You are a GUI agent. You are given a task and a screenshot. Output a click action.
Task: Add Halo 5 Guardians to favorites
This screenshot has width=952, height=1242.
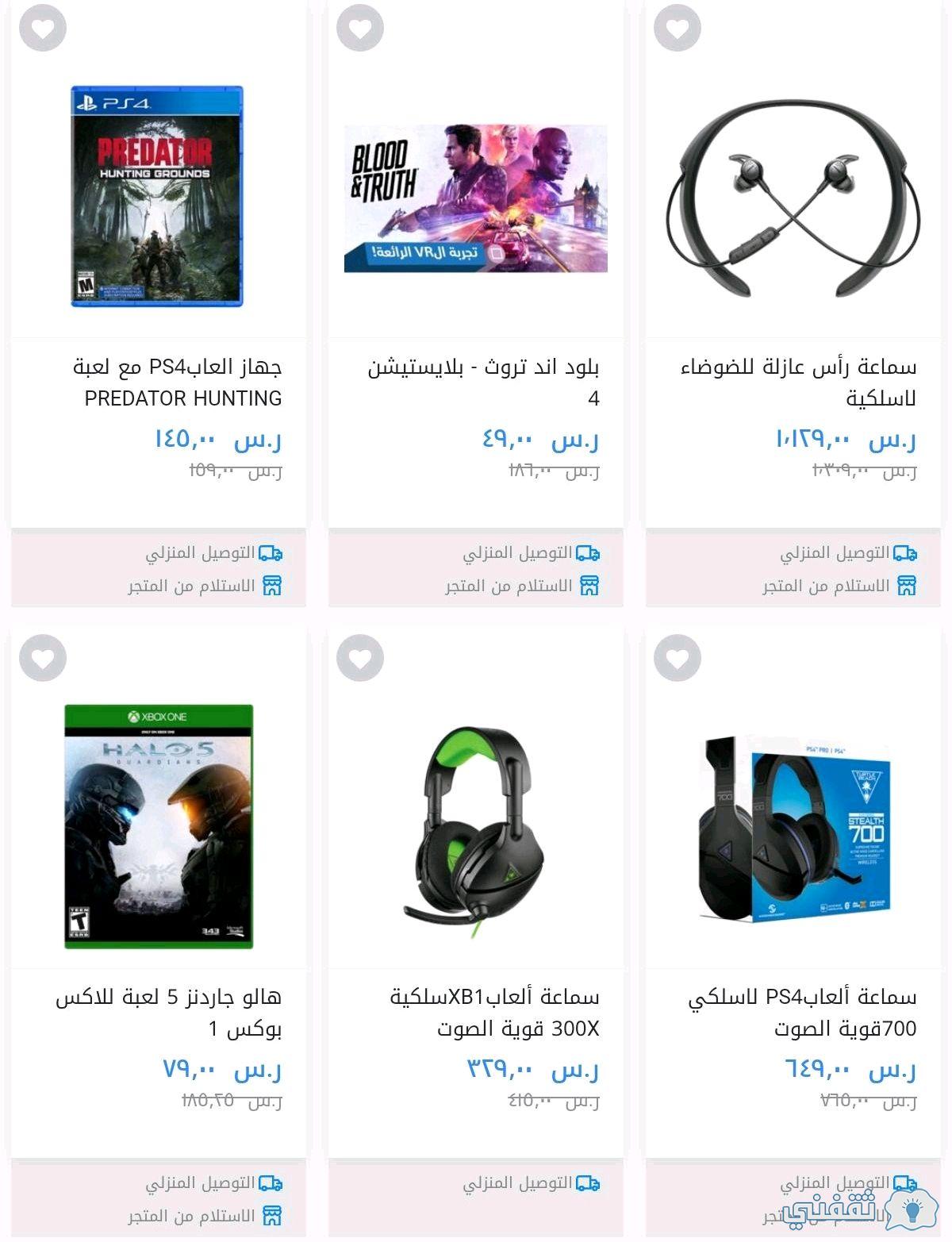43,658
